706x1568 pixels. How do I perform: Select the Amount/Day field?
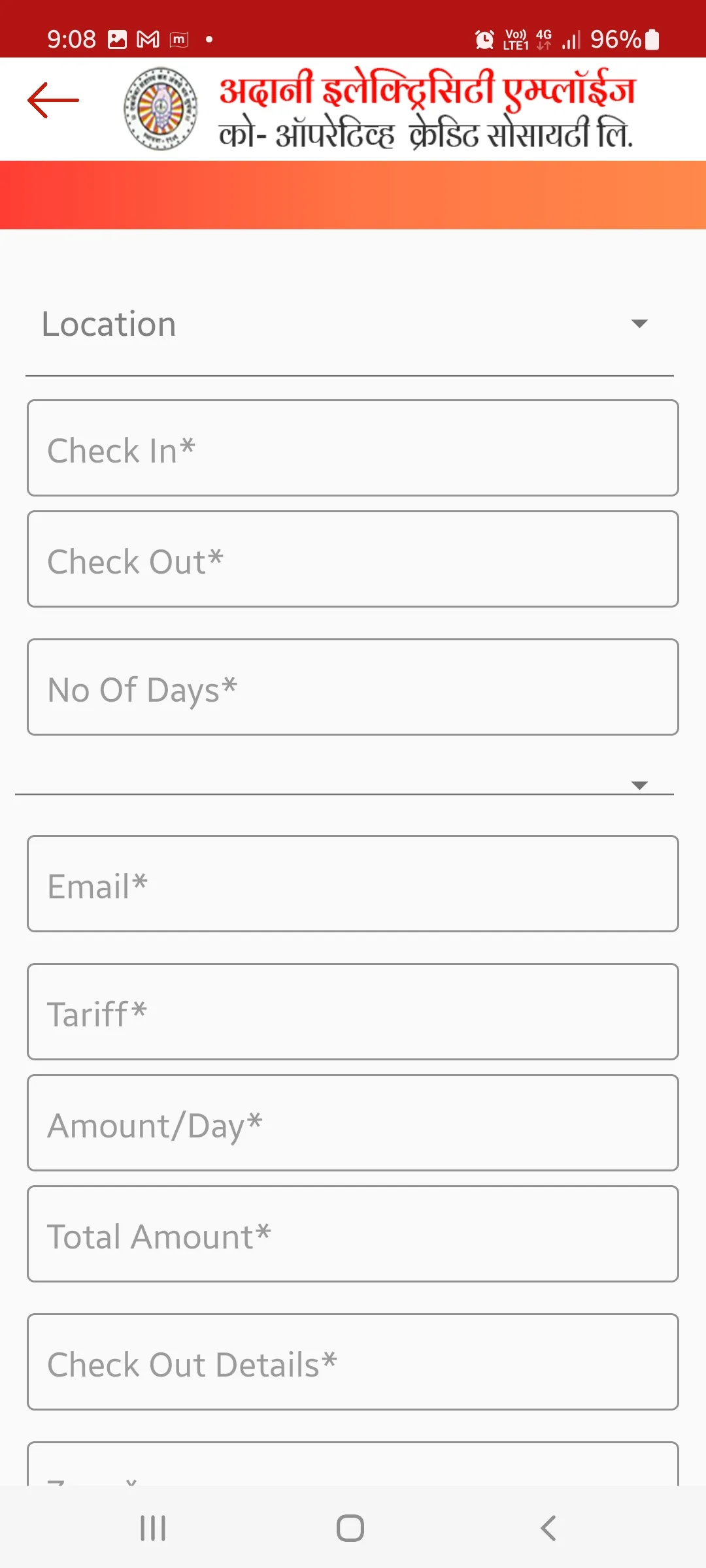tap(353, 1123)
